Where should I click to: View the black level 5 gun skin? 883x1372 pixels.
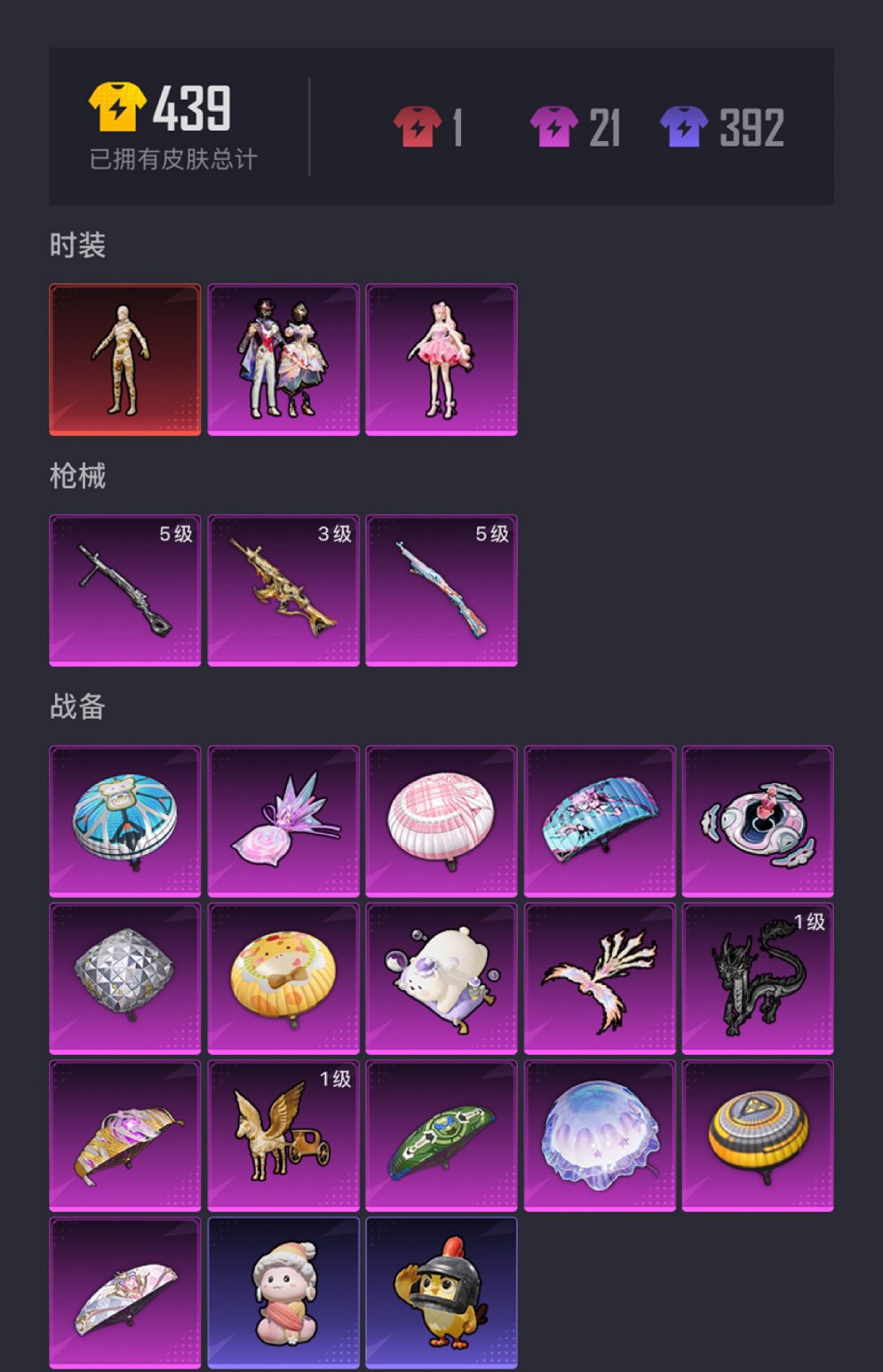click(x=125, y=591)
